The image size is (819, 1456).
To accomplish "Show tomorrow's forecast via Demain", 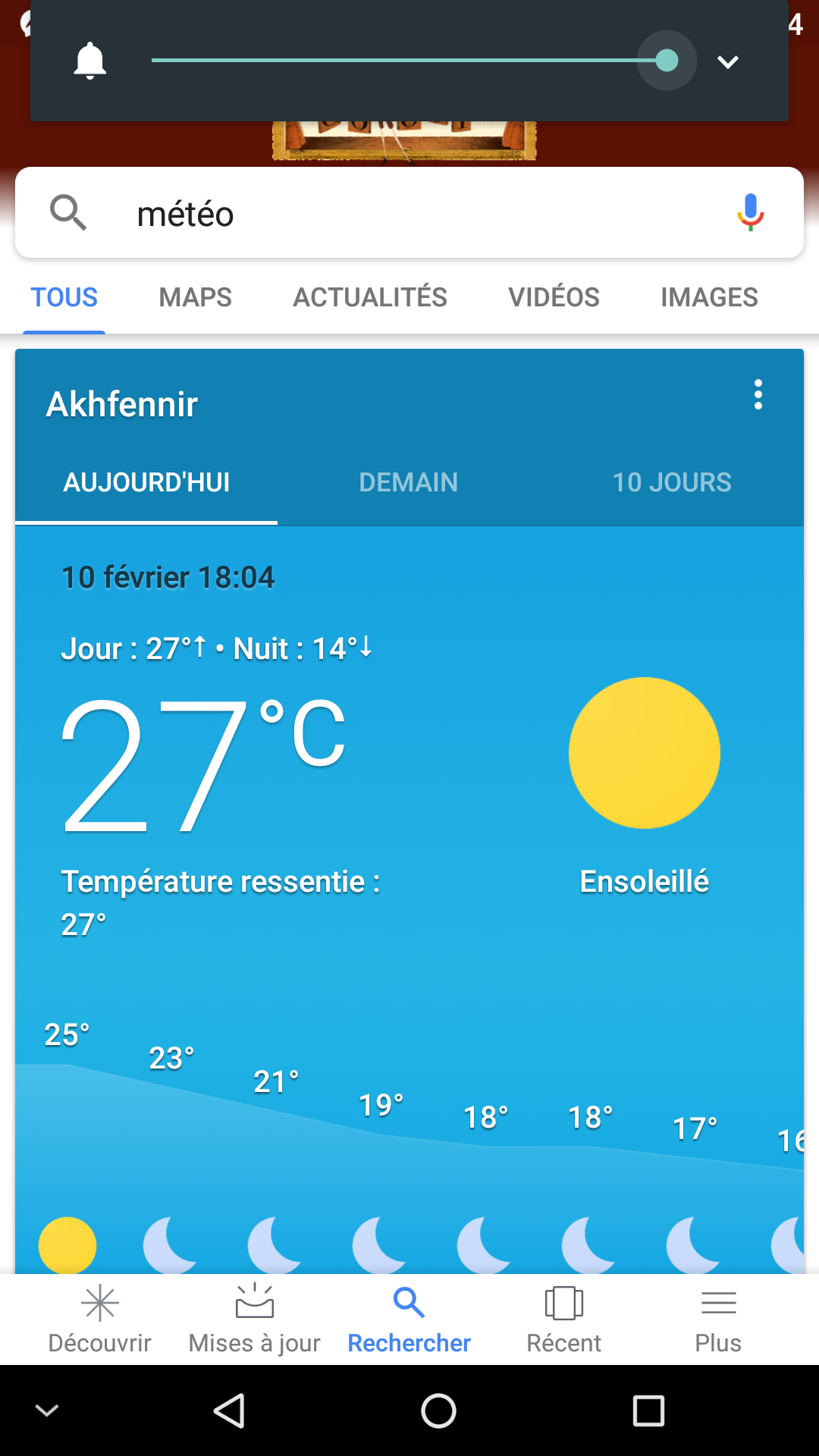I will tap(408, 482).
